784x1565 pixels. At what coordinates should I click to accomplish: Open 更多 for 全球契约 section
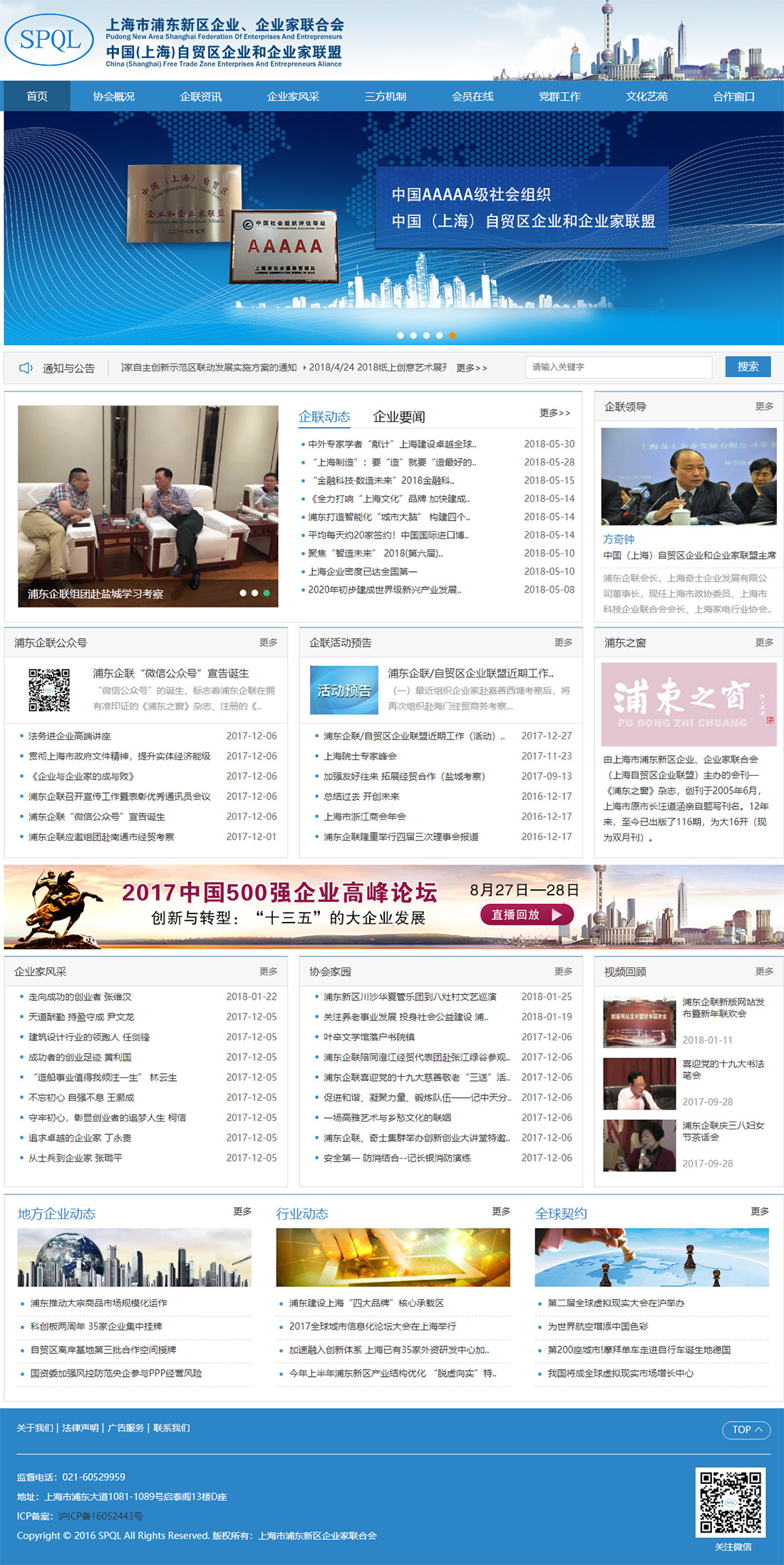[760, 1211]
